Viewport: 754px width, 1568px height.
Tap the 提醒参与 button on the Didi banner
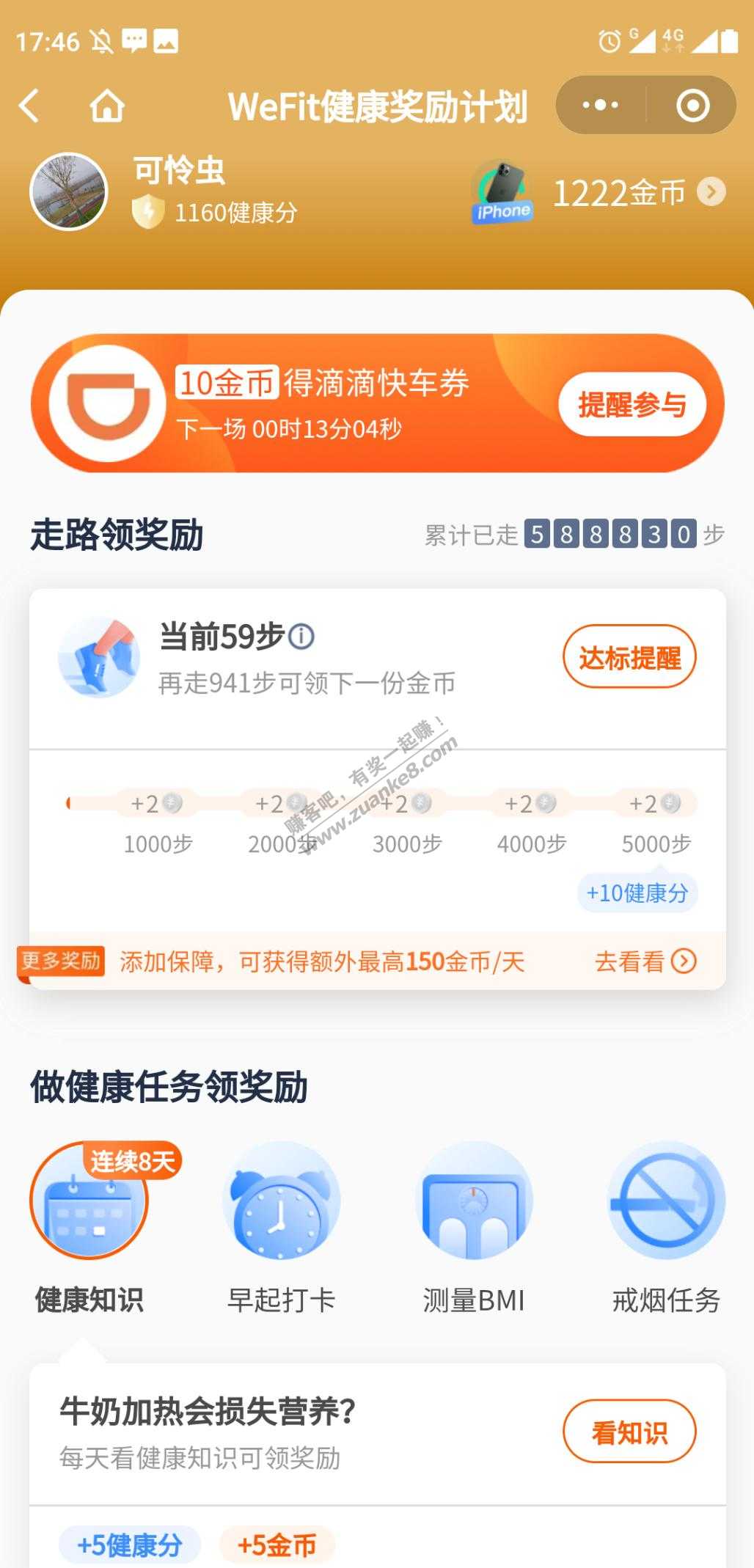632,404
